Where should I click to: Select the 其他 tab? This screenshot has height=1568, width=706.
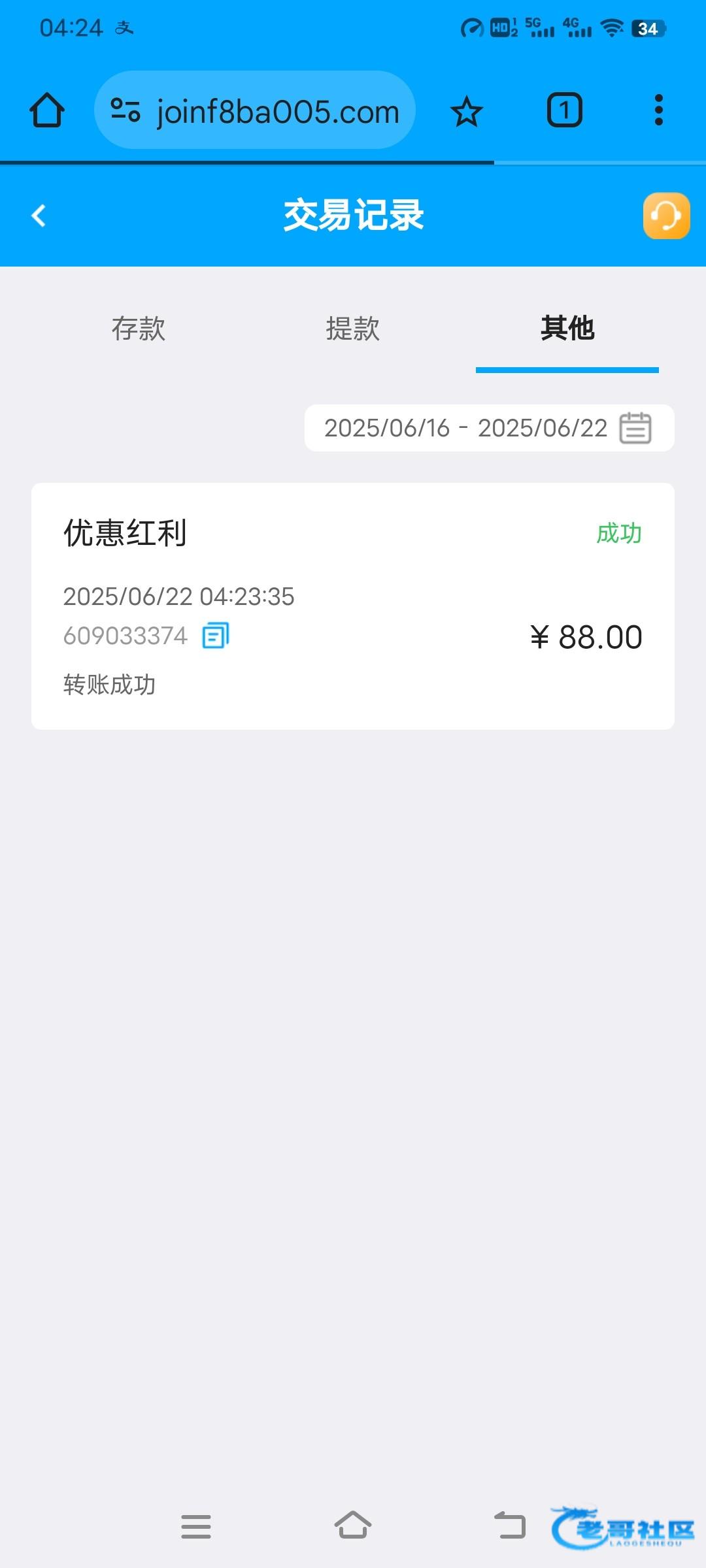[567, 328]
